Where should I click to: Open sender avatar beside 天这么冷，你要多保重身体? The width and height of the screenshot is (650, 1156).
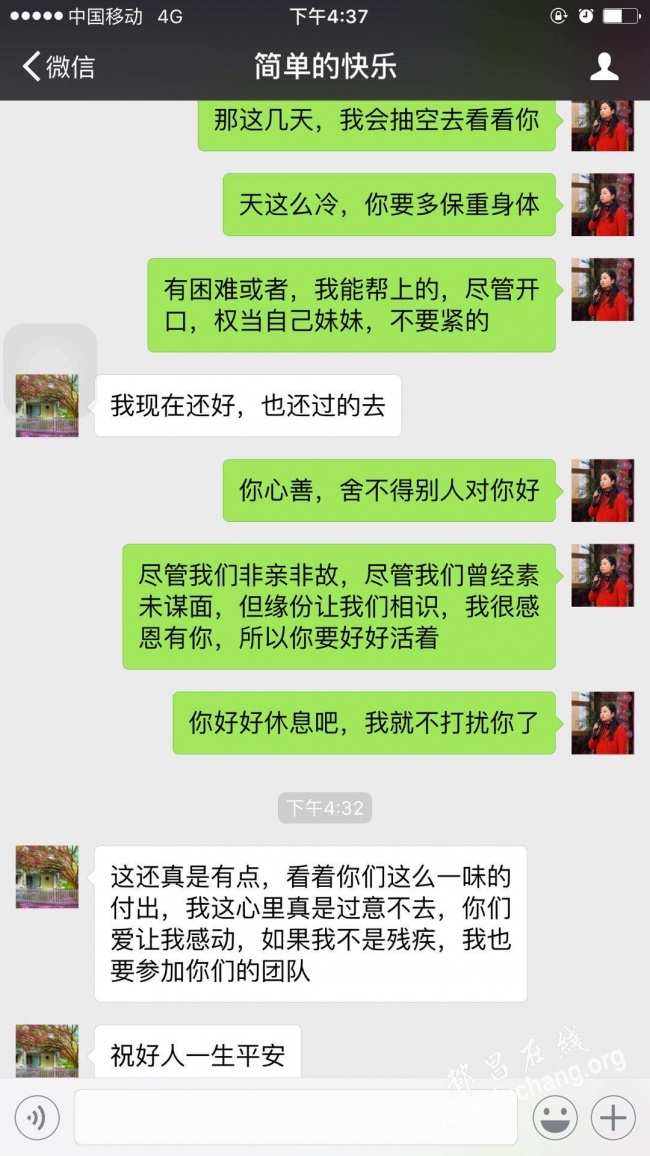(x=602, y=205)
